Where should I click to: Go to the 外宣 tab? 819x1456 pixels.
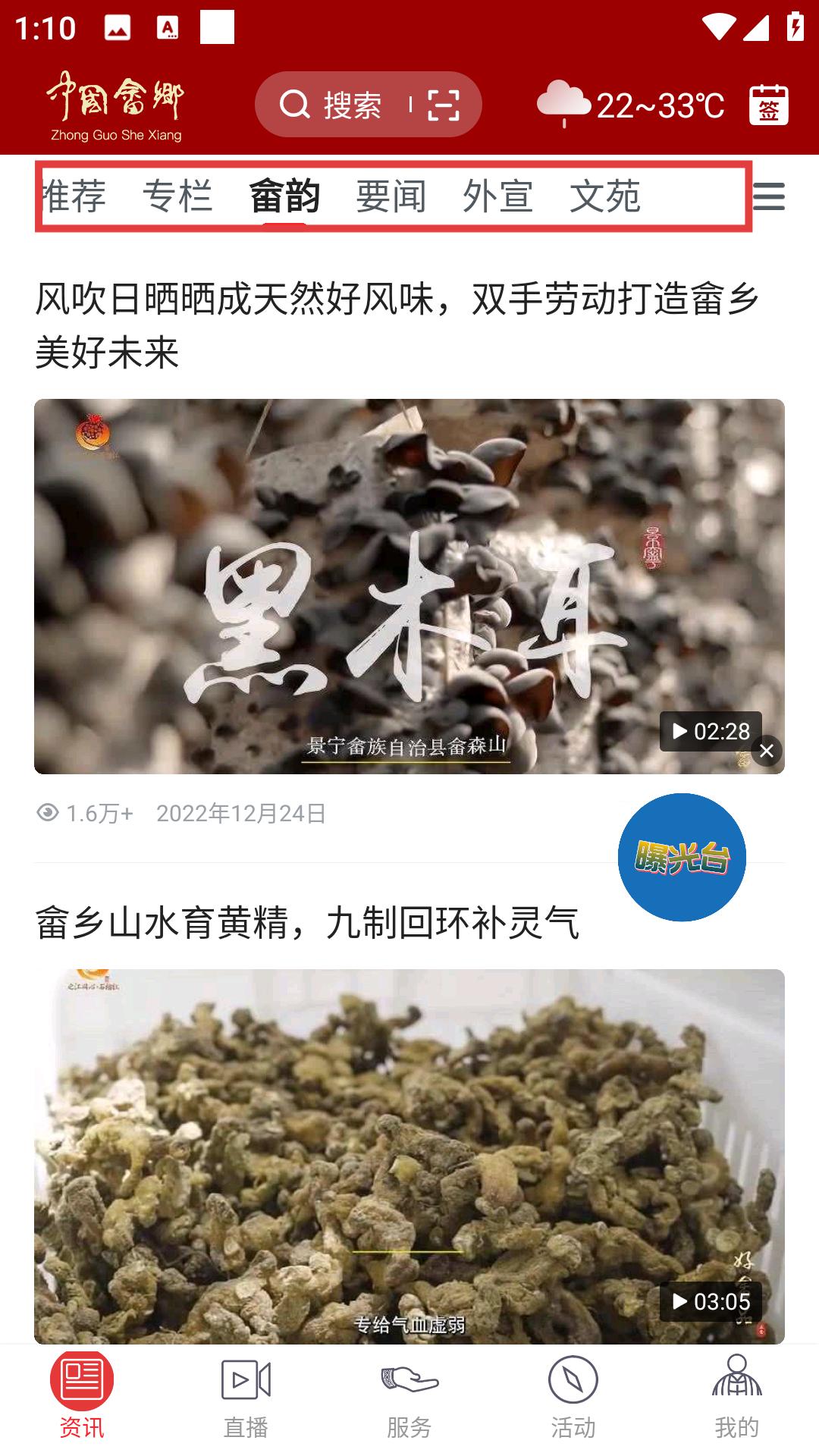pyautogui.click(x=498, y=196)
